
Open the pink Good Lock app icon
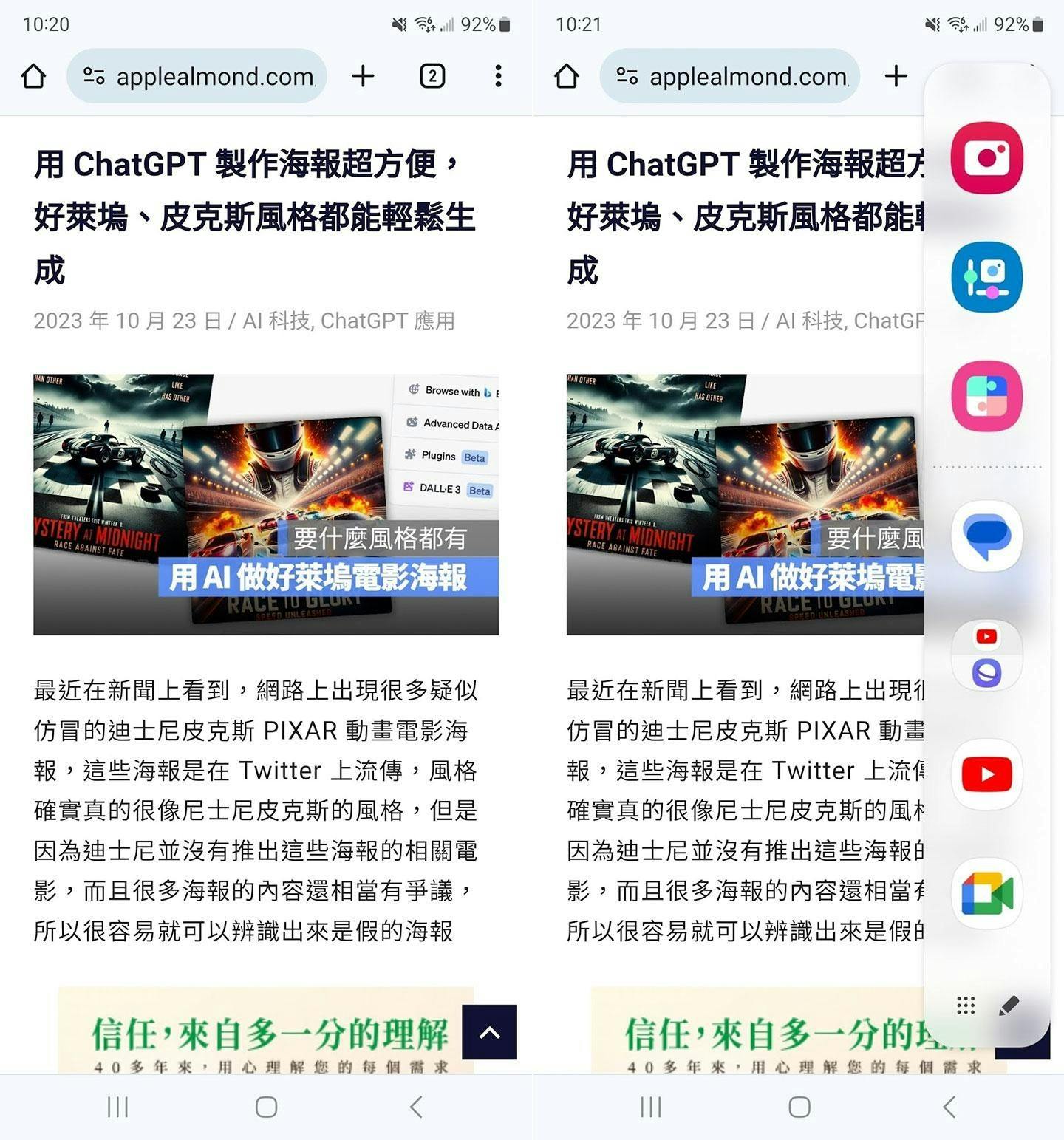[986, 396]
